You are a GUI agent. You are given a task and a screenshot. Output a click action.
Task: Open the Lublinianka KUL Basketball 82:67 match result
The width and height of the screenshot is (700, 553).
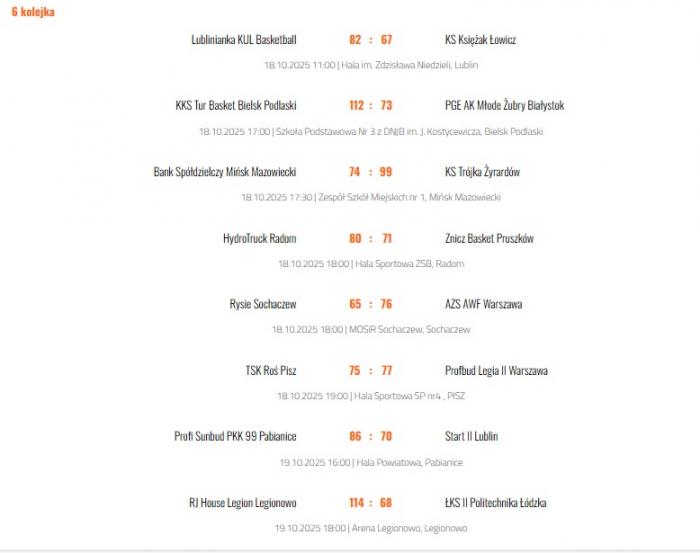(370, 40)
